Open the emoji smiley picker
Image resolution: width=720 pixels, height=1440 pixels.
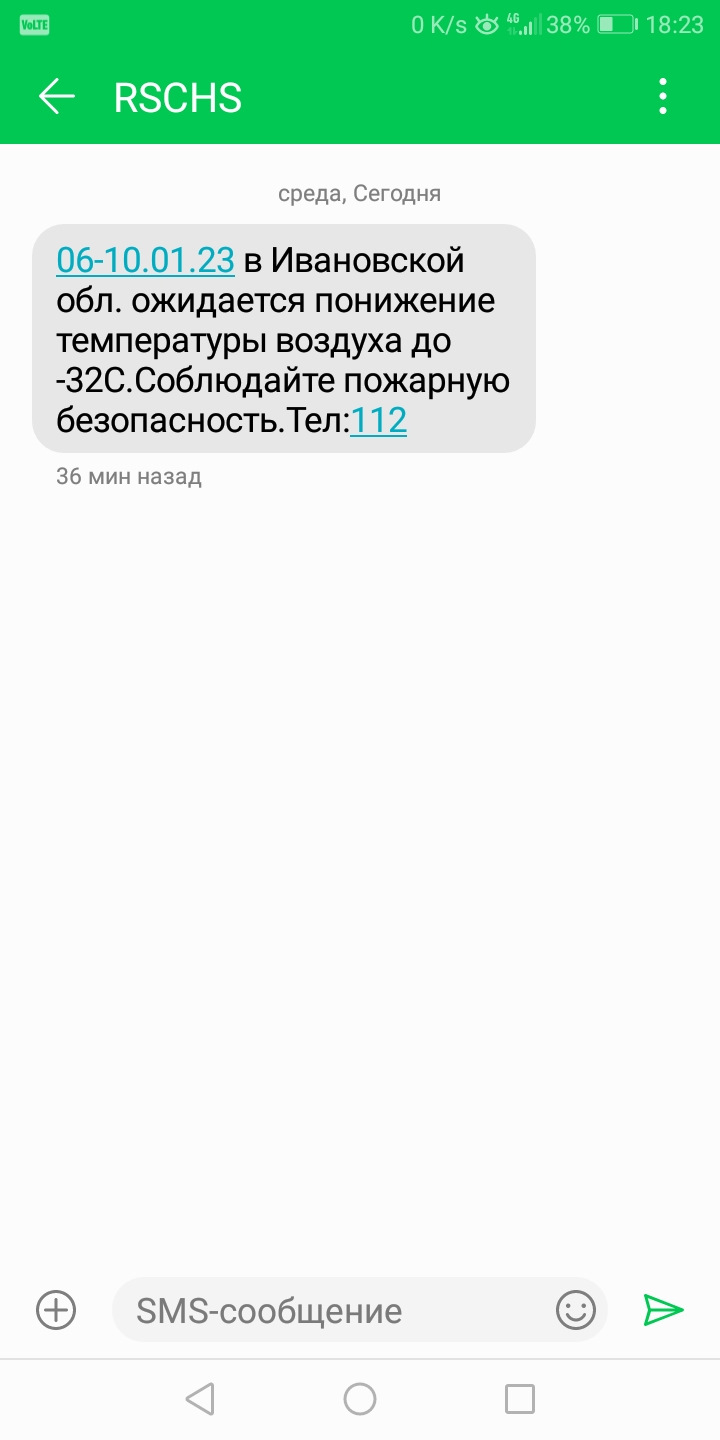(576, 1309)
